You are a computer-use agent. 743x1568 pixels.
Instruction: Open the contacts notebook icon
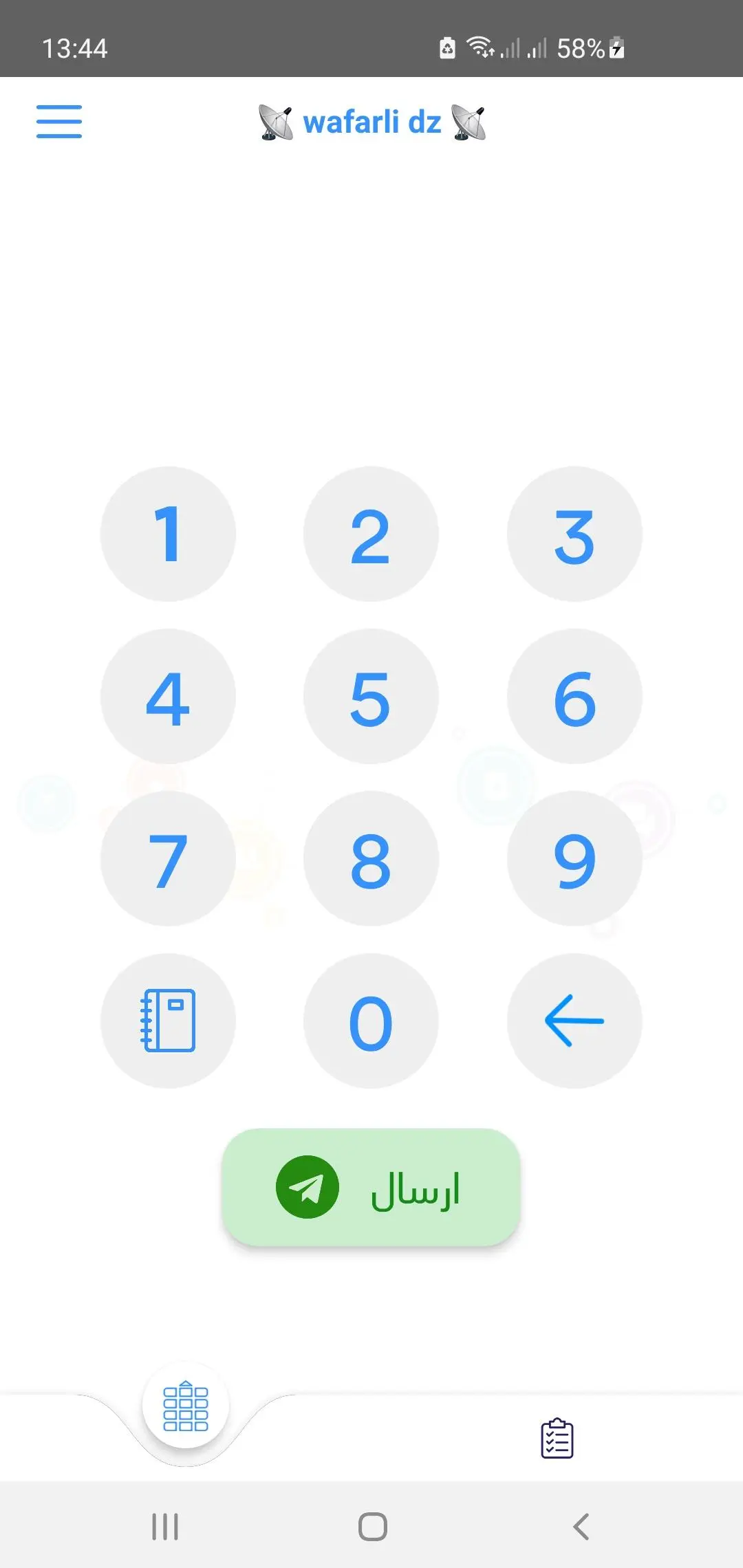tap(168, 1021)
